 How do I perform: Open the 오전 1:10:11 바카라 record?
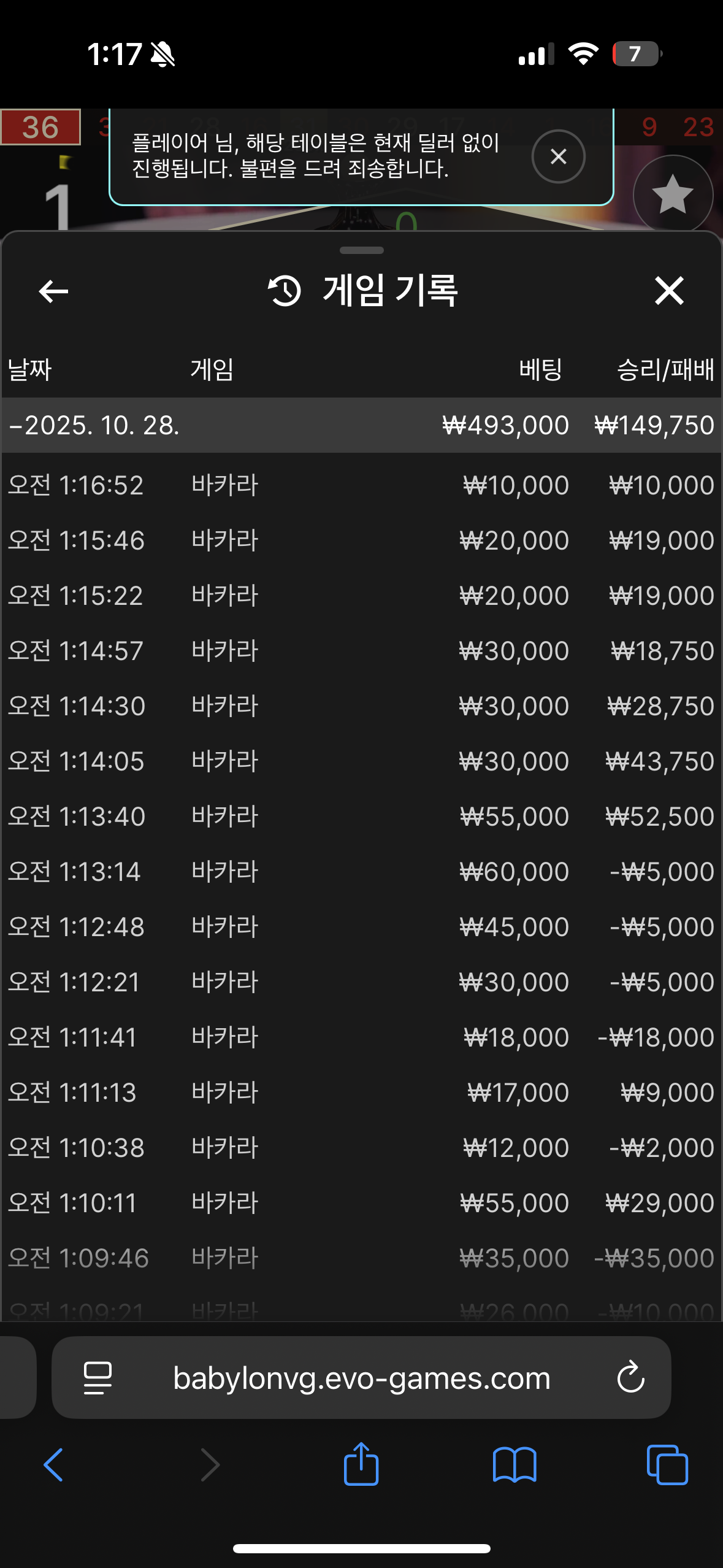point(361,1203)
